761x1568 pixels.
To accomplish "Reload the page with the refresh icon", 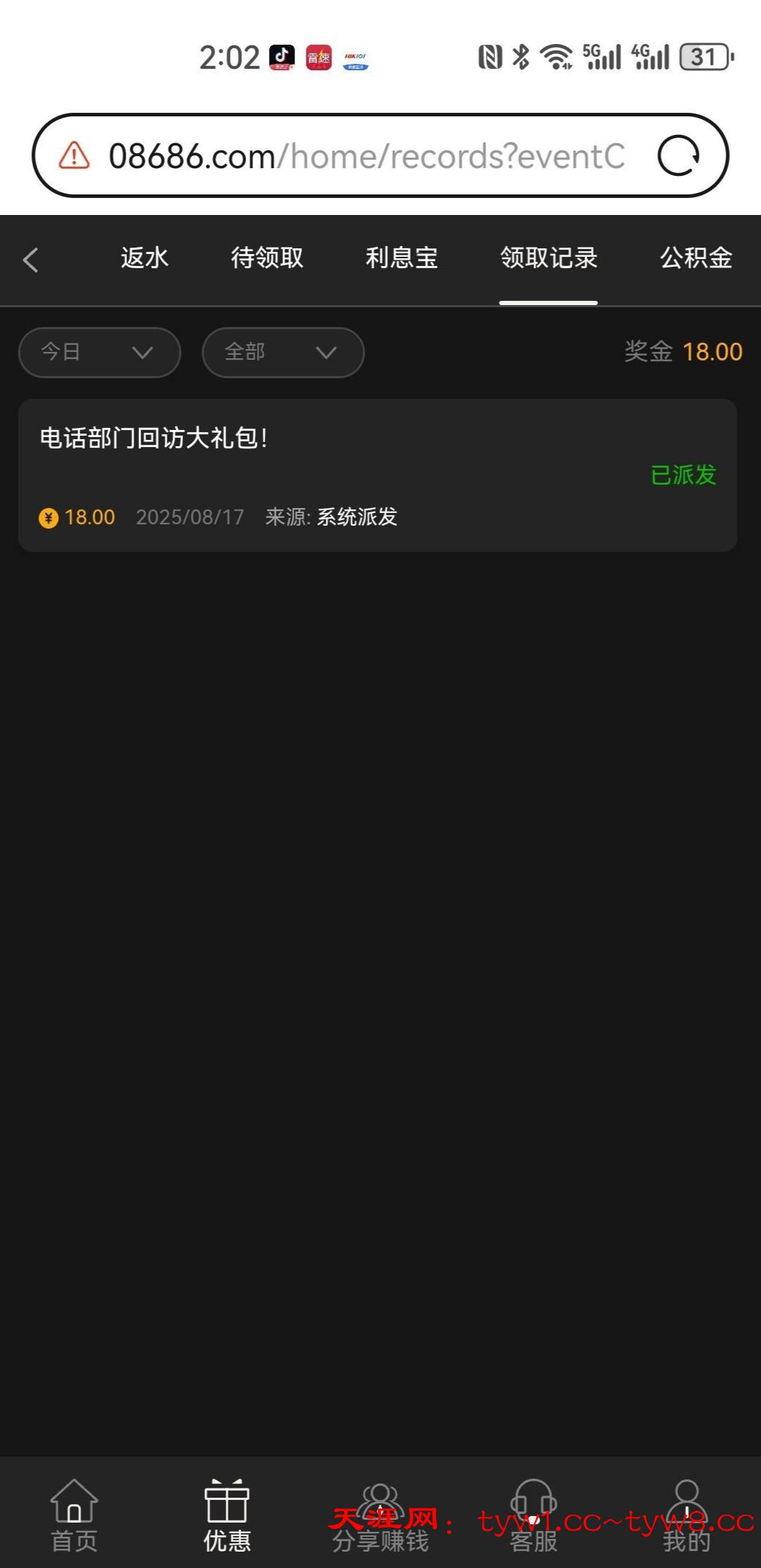I will (x=678, y=155).
